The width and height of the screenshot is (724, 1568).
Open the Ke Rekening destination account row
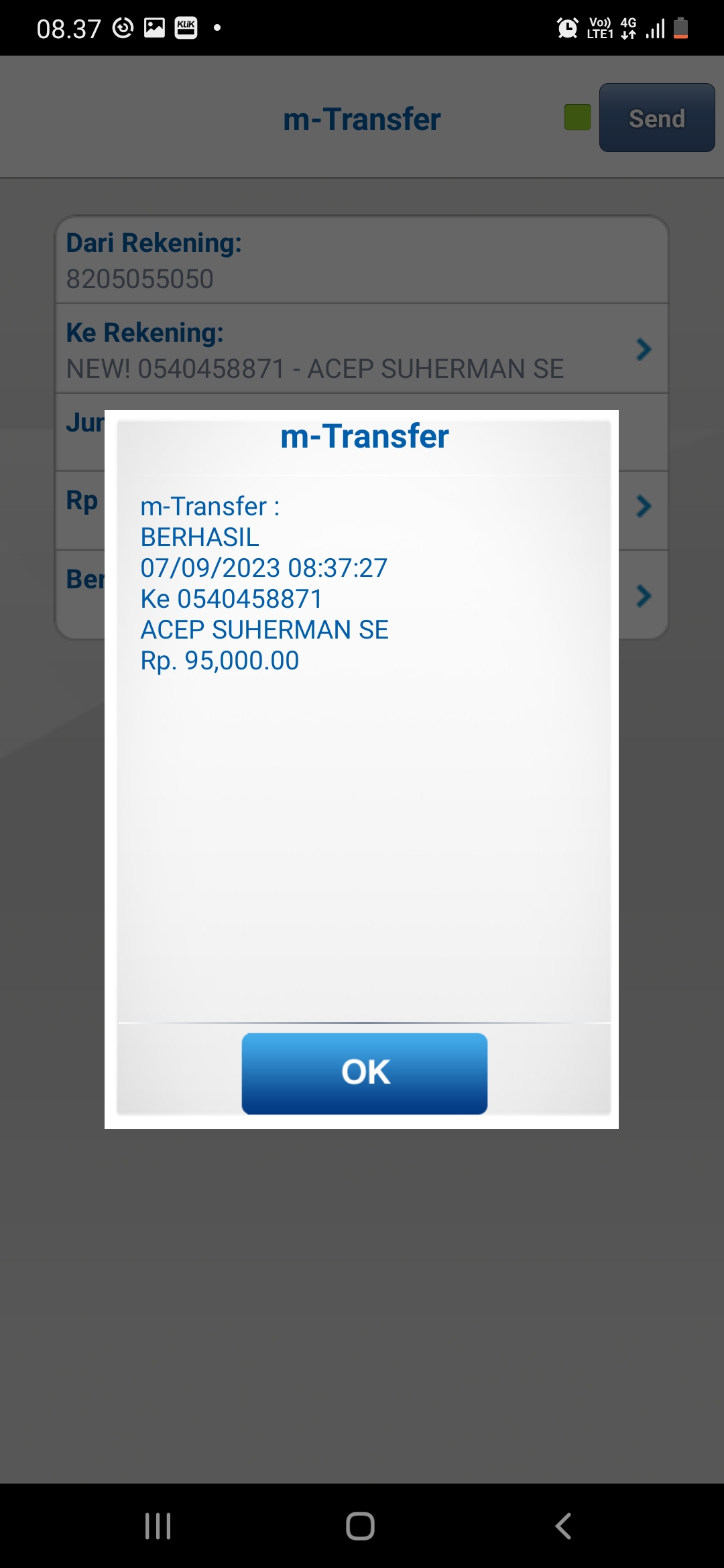point(361,348)
